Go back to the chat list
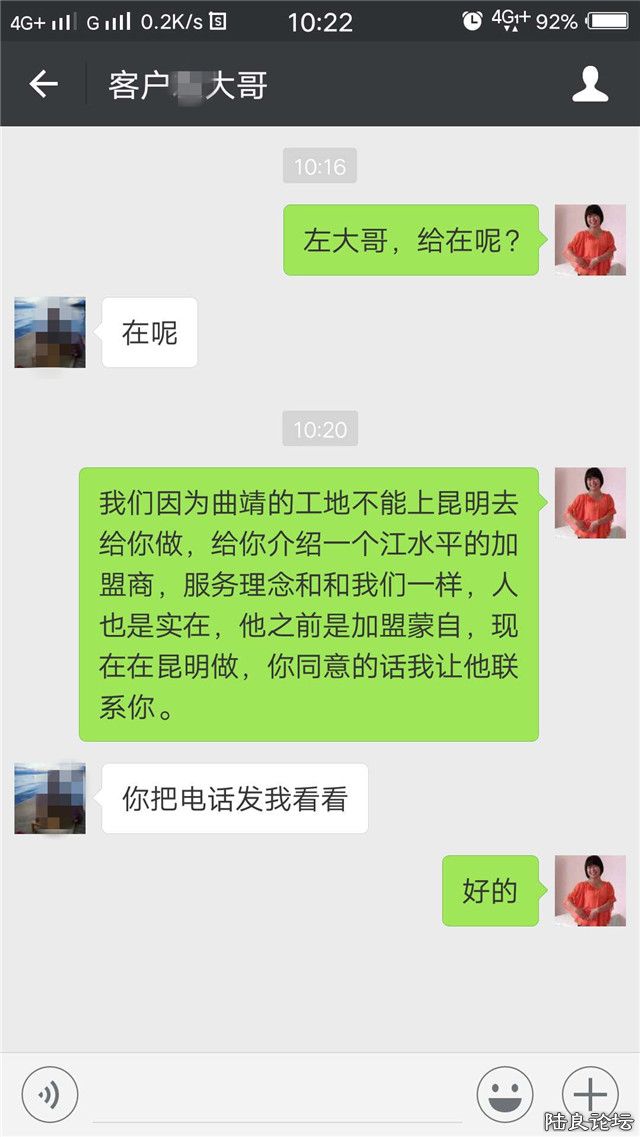Viewport: 640px width, 1137px height. click(x=43, y=85)
